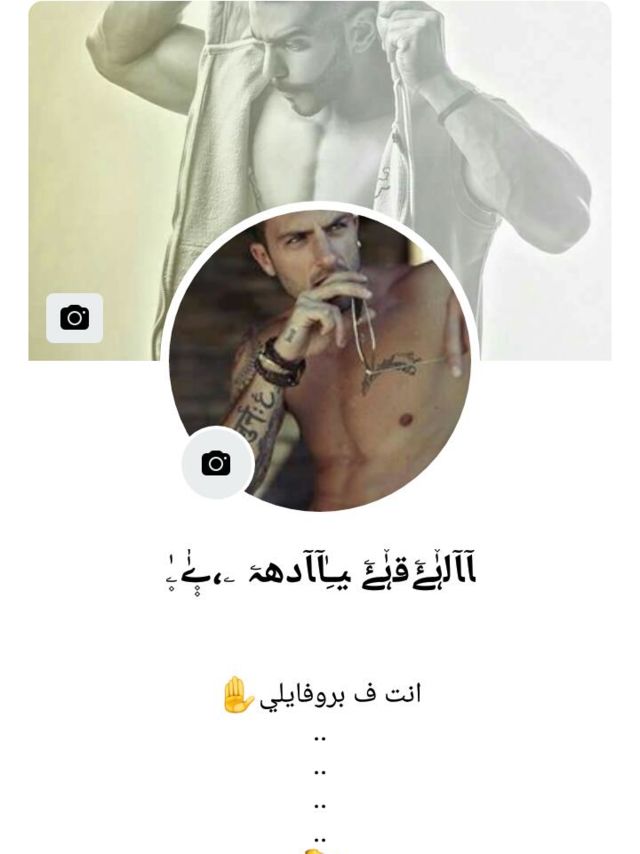Open the cover photo
This screenshot has height=854, width=640.
tap(320, 110)
